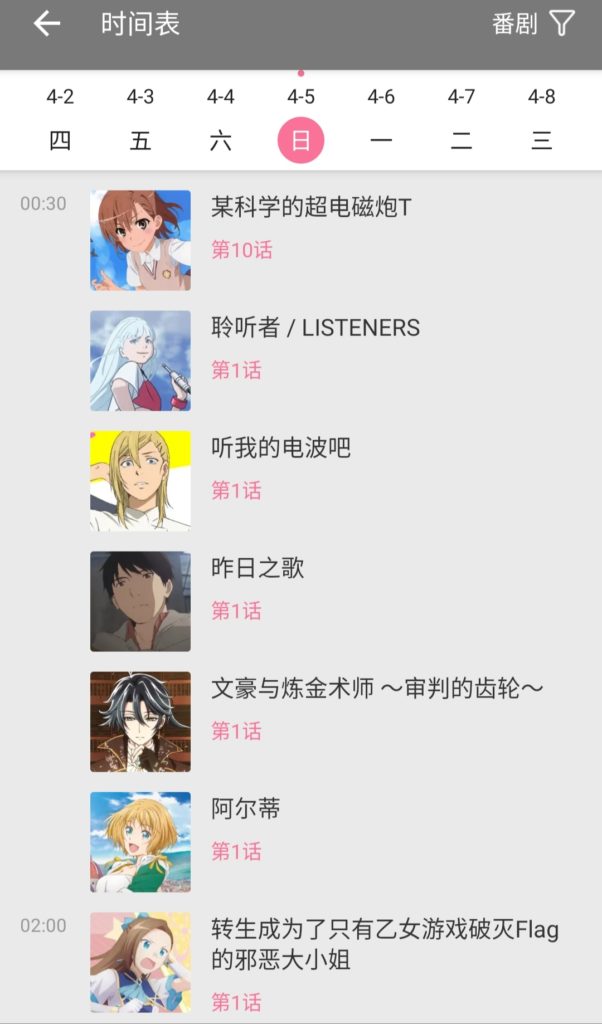Open the 番剧 filter funnel

point(562,24)
